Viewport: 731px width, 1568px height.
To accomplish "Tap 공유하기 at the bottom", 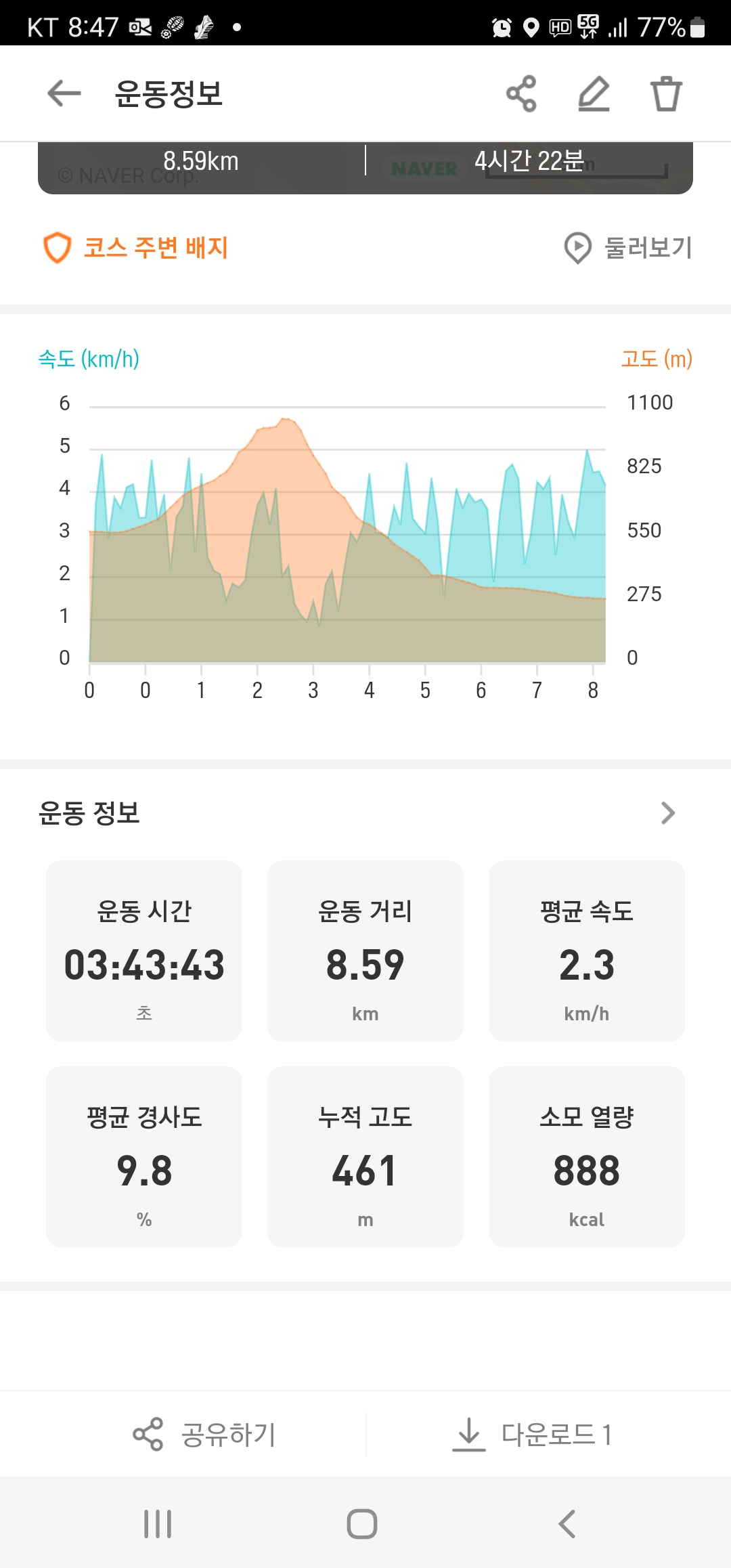I will [x=205, y=1434].
